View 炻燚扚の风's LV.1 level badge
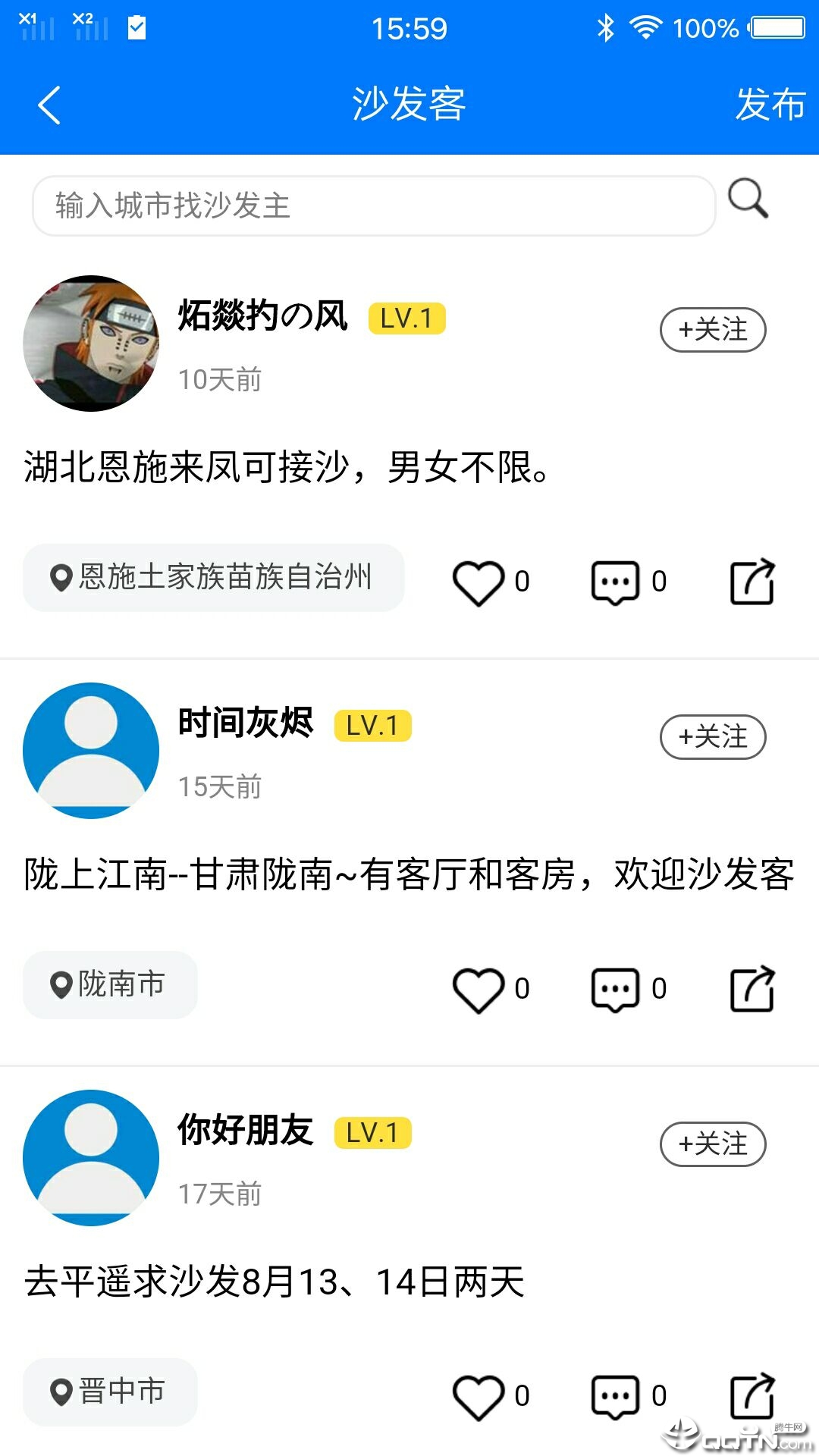Screen dimensions: 819x1456 [407, 318]
